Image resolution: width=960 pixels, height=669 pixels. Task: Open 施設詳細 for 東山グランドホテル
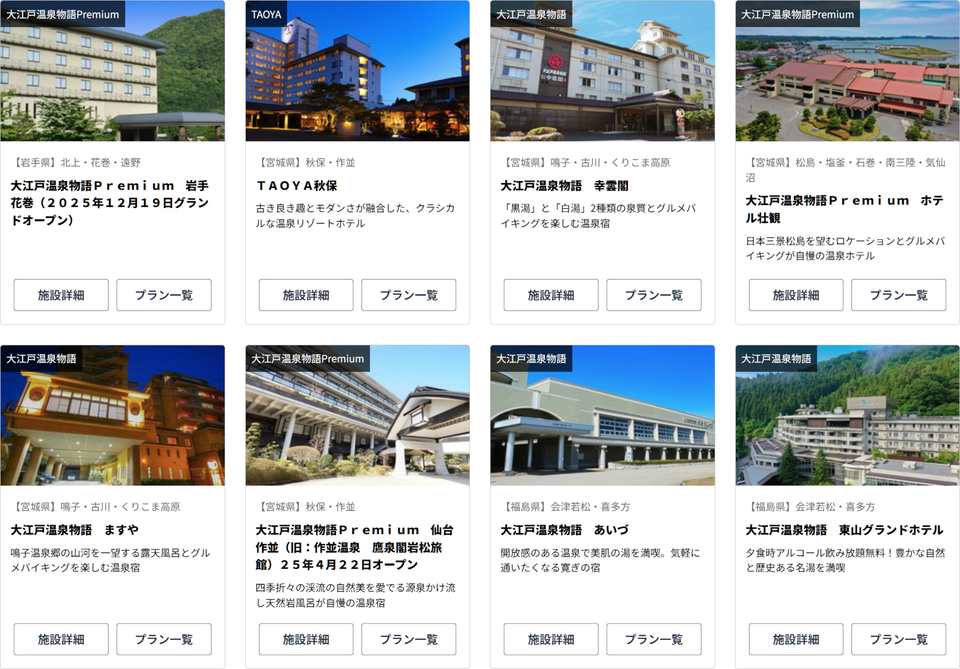796,639
